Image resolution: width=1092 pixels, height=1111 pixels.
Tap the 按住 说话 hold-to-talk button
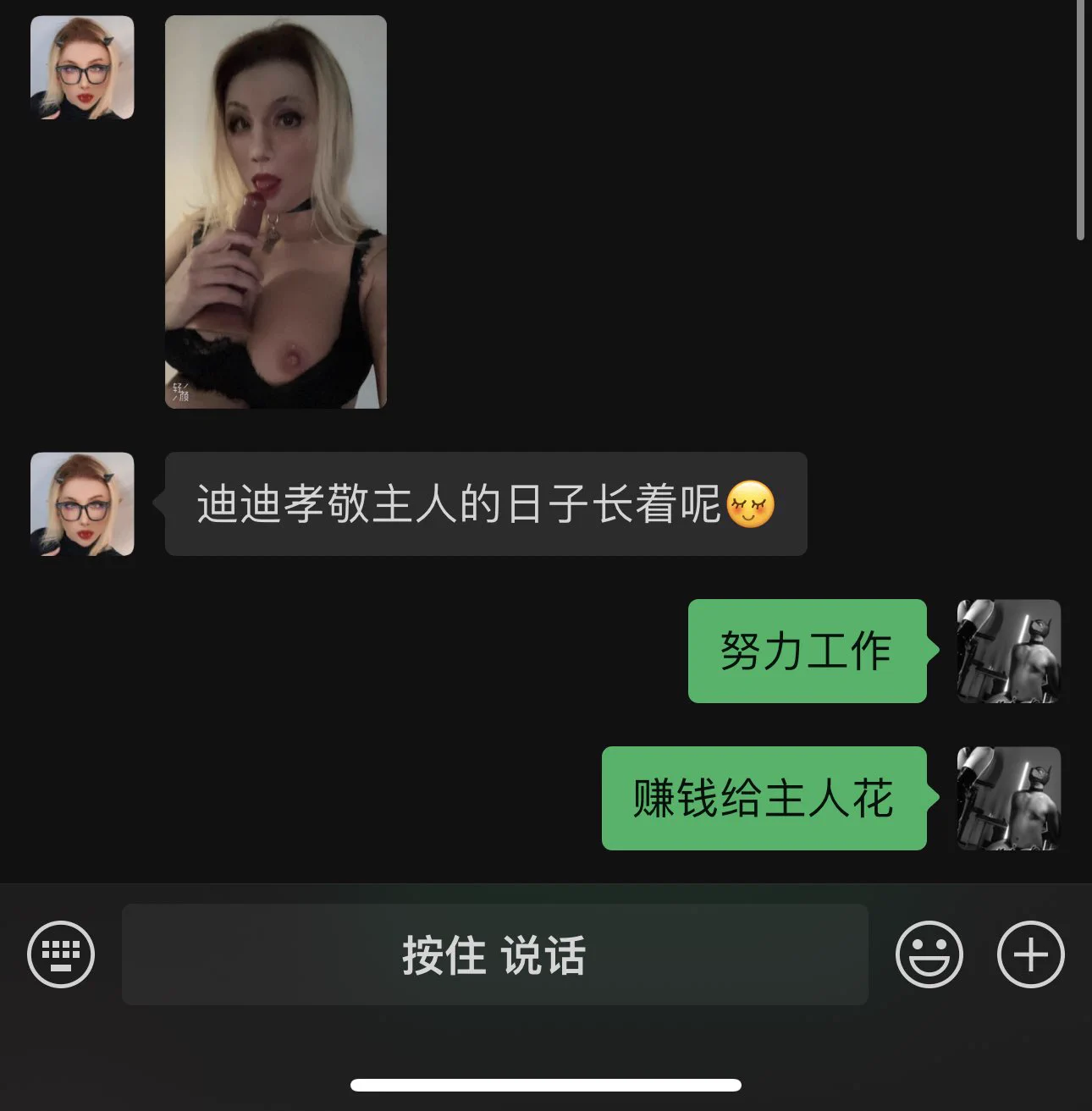(x=494, y=954)
